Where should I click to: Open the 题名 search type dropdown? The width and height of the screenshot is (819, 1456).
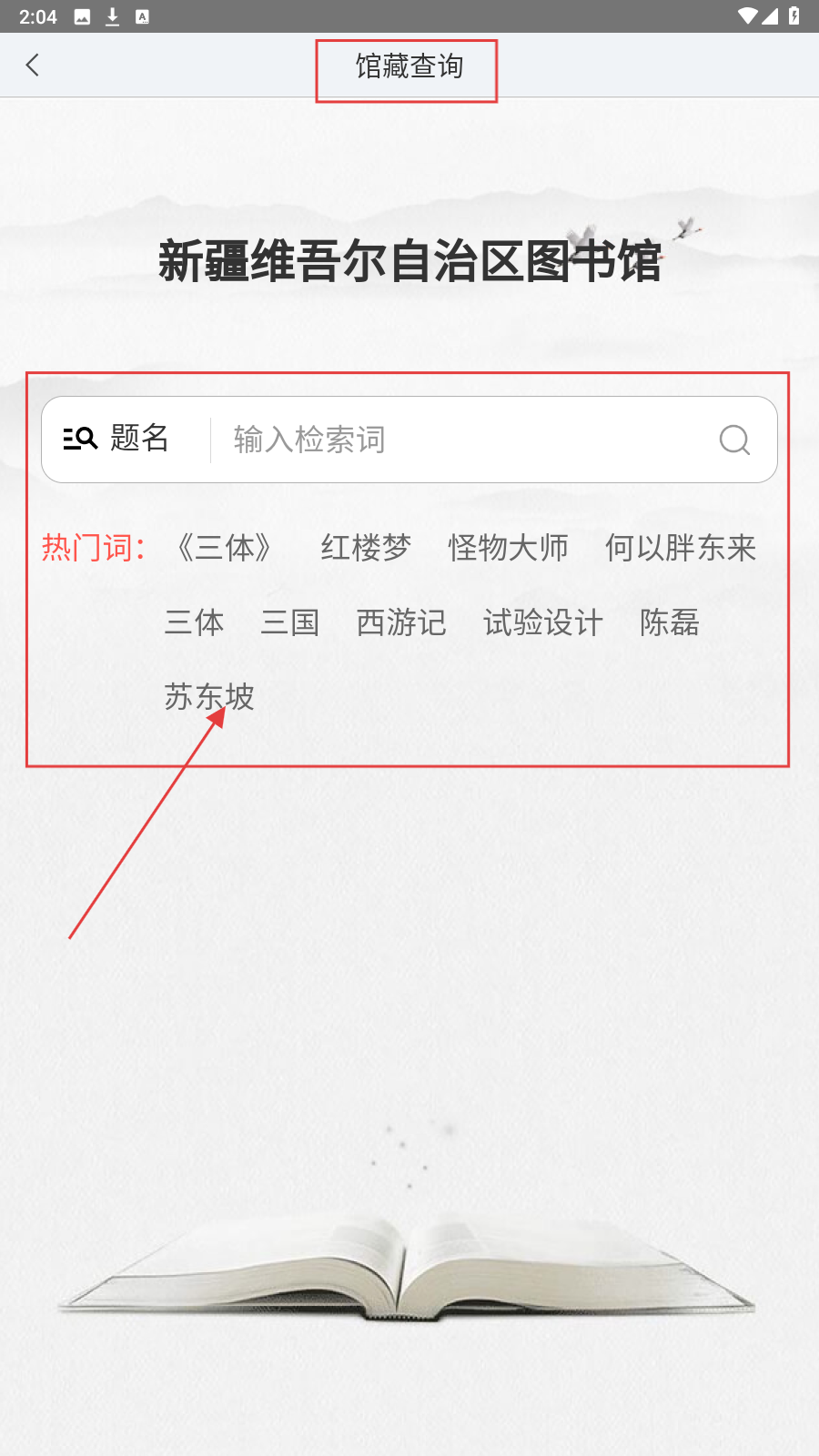click(116, 439)
